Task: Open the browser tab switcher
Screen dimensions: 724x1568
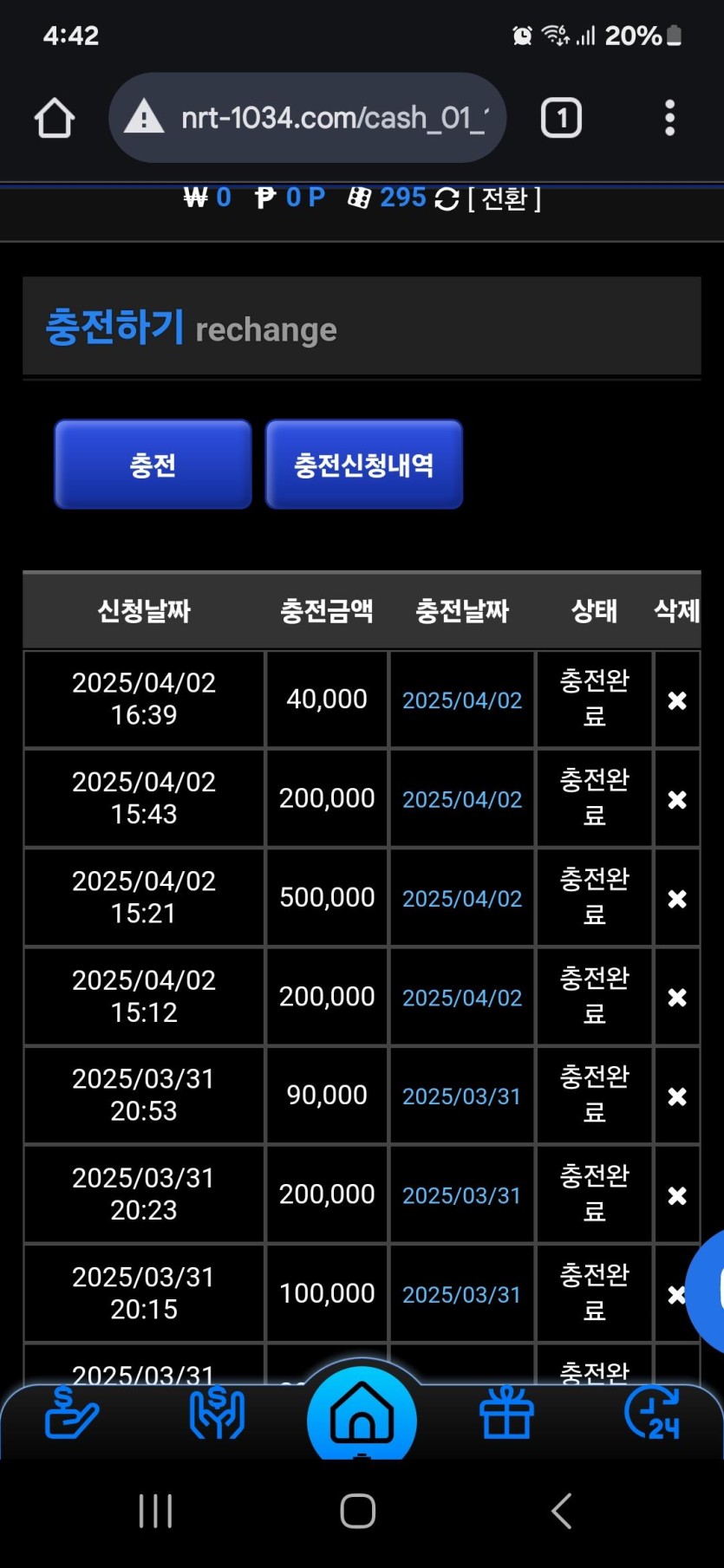Action: [x=561, y=118]
